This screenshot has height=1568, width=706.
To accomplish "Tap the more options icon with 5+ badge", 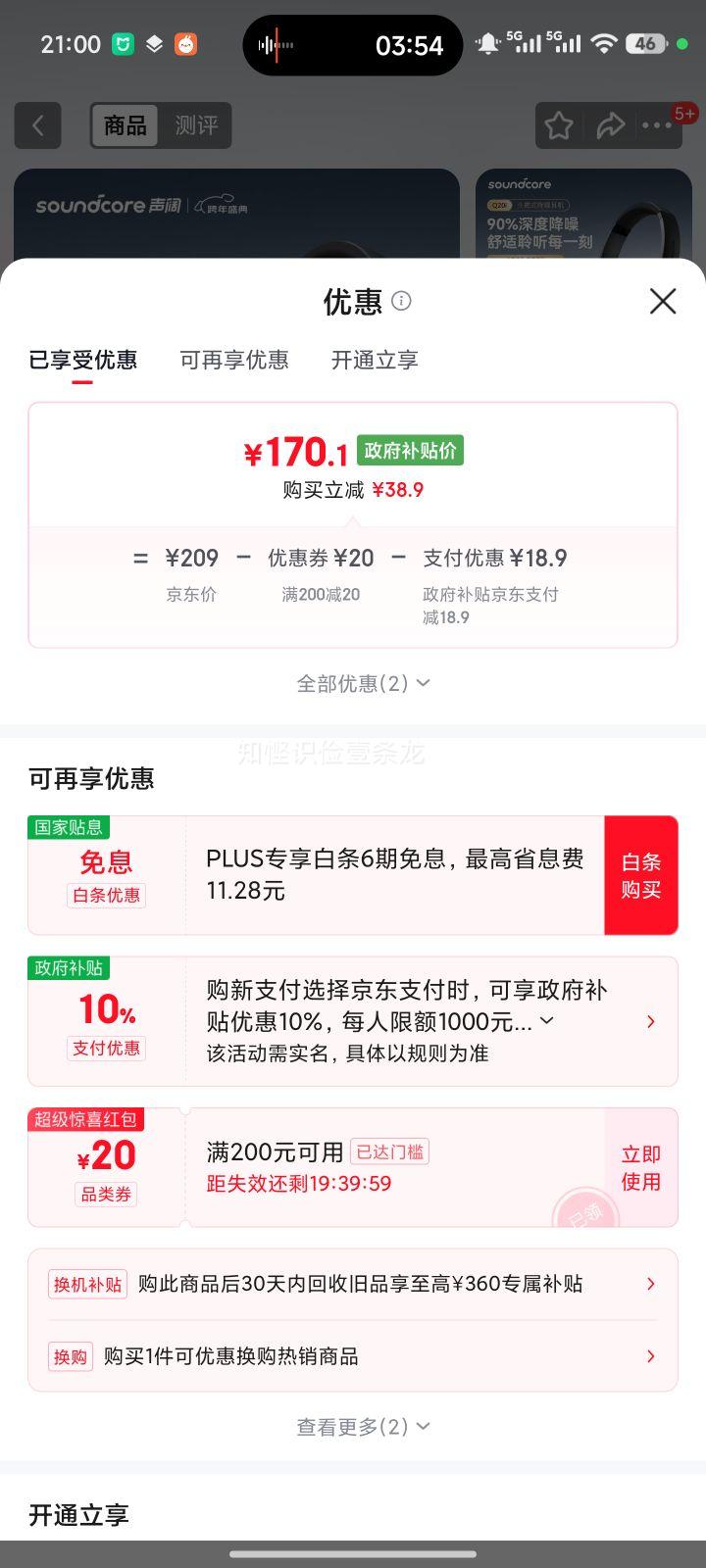I will coord(658,125).
